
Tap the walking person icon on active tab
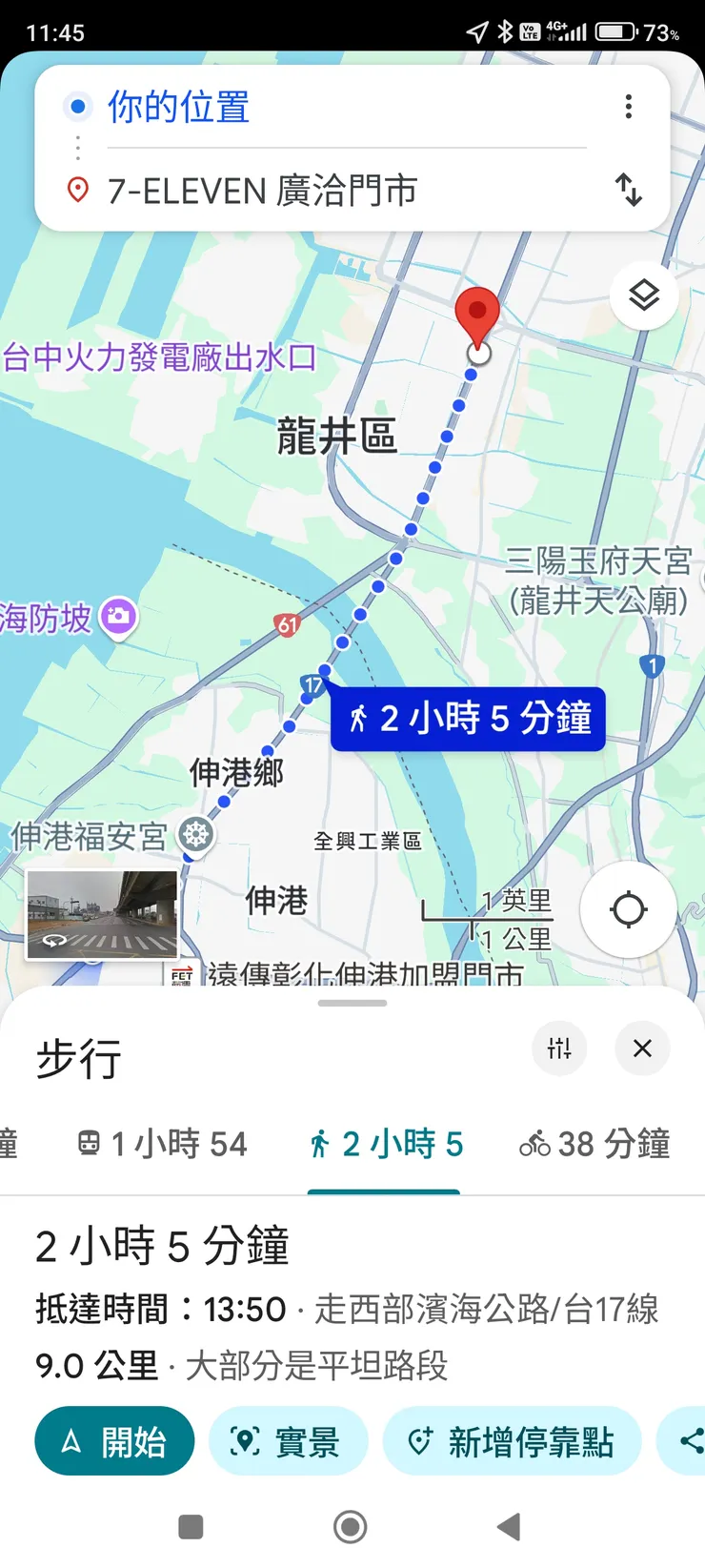(321, 1143)
